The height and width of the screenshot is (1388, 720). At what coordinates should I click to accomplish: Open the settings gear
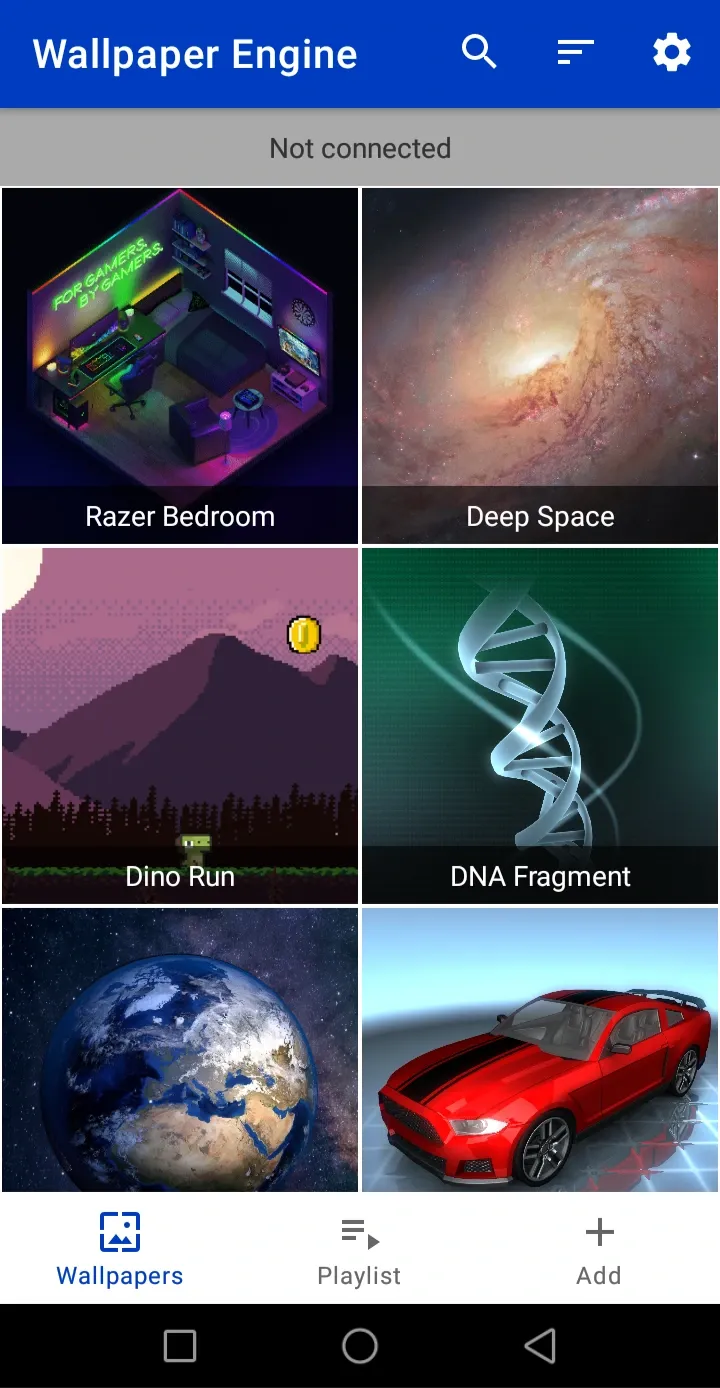pos(672,52)
